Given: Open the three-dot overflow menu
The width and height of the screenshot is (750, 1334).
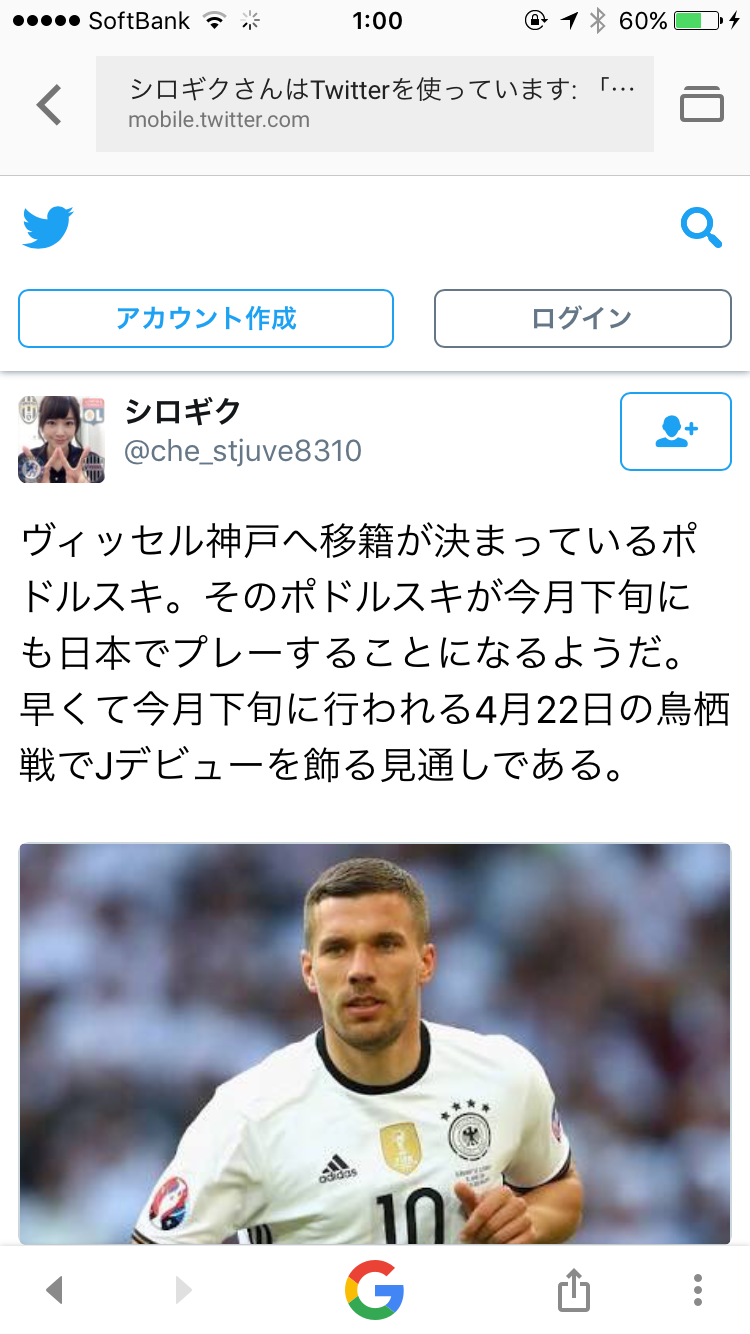Looking at the screenshot, I should pos(698,1289).
